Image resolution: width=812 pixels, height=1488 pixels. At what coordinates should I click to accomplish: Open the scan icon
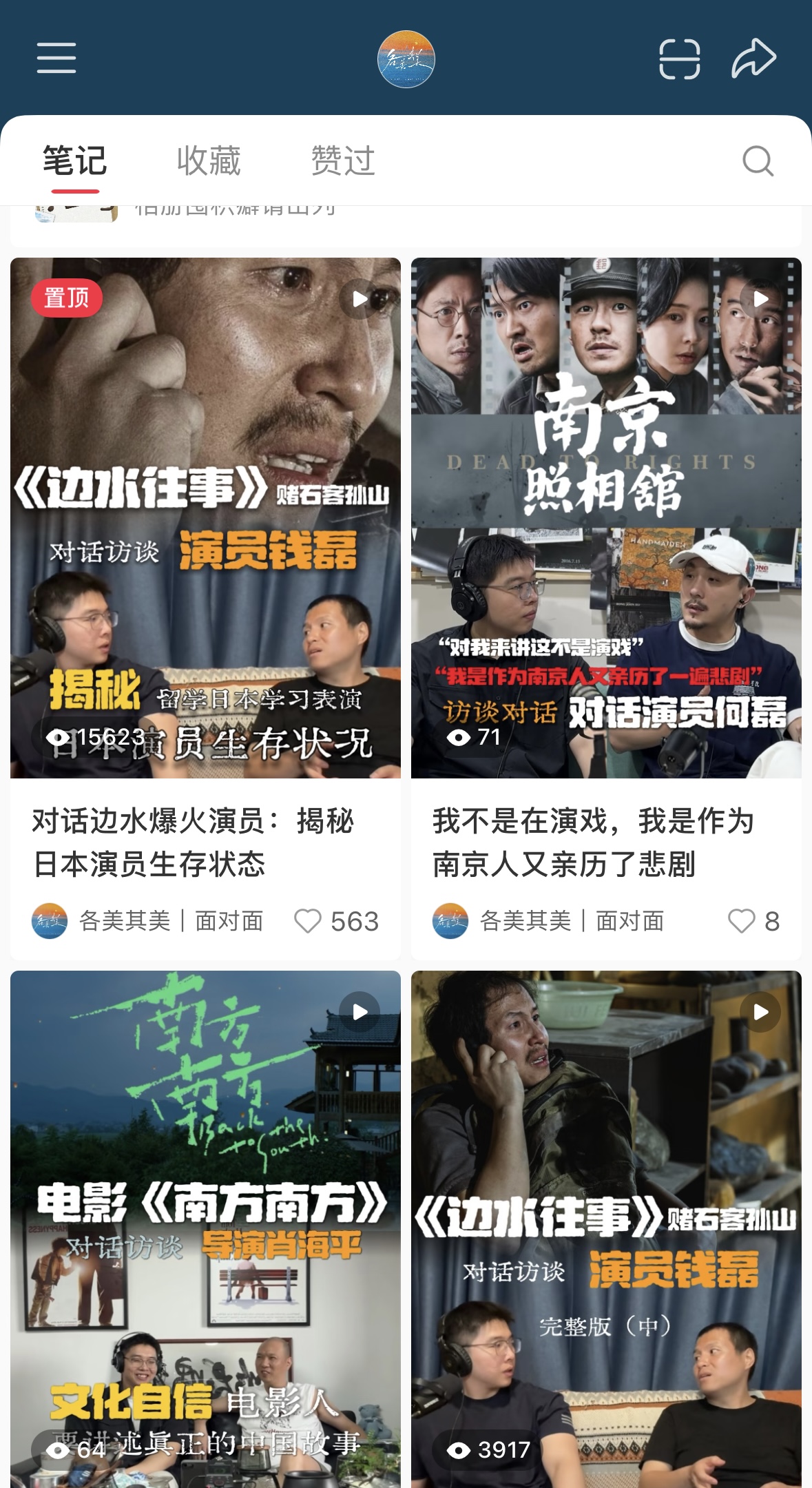coord(679,59)
